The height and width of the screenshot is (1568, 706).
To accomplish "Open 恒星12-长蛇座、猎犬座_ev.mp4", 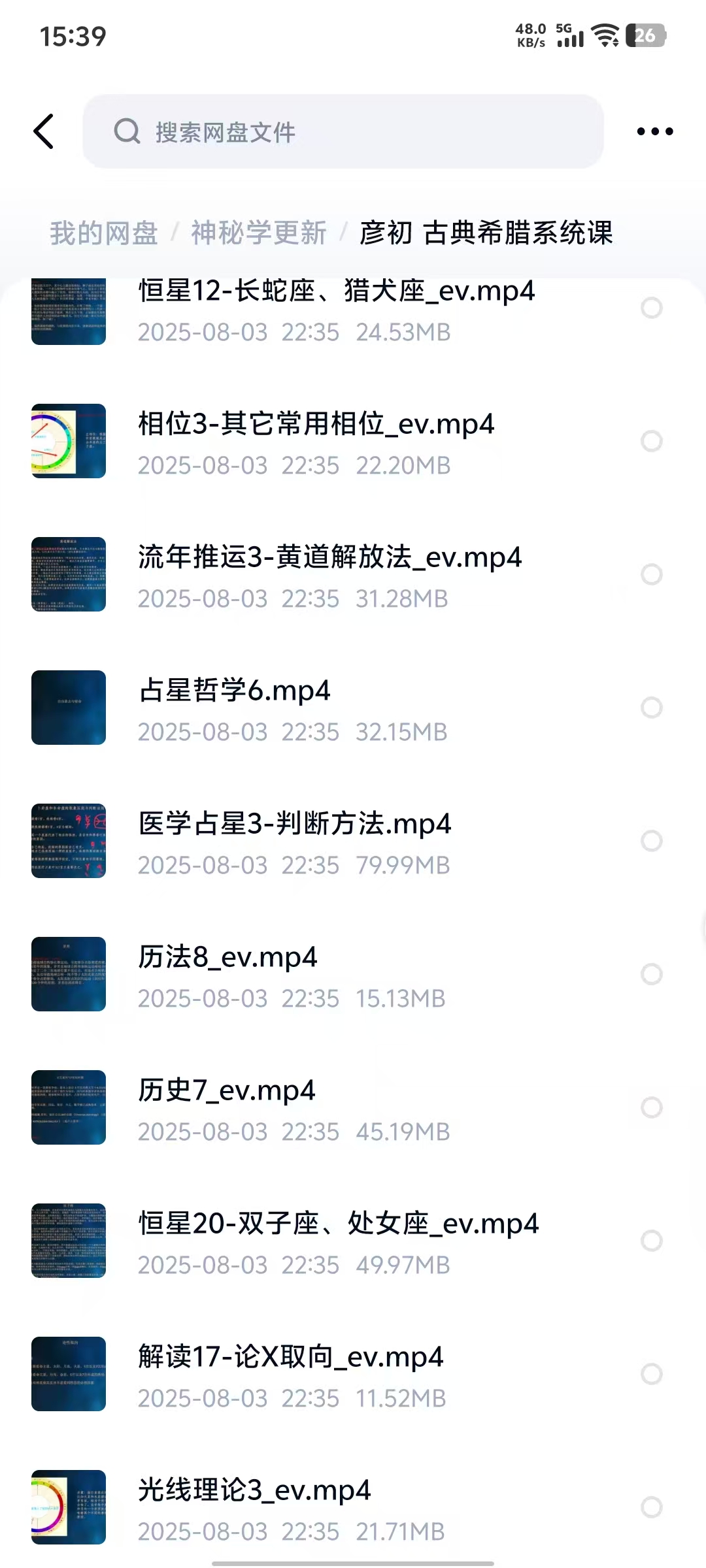I will [336, 291].
